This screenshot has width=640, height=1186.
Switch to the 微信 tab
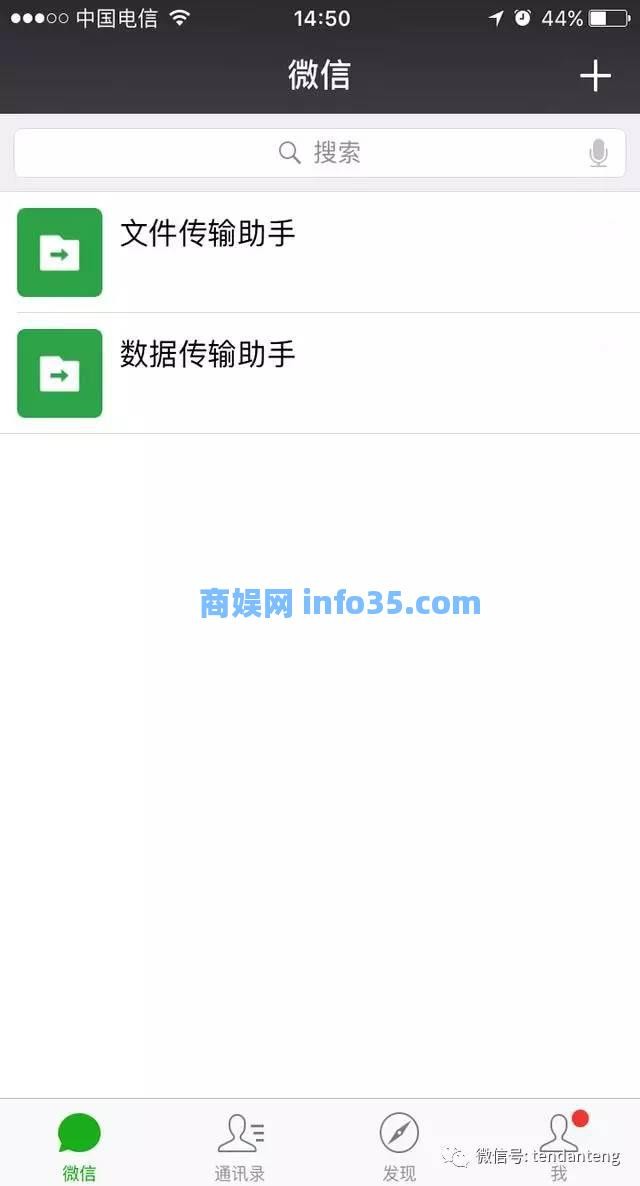(x=79, y=1145)
